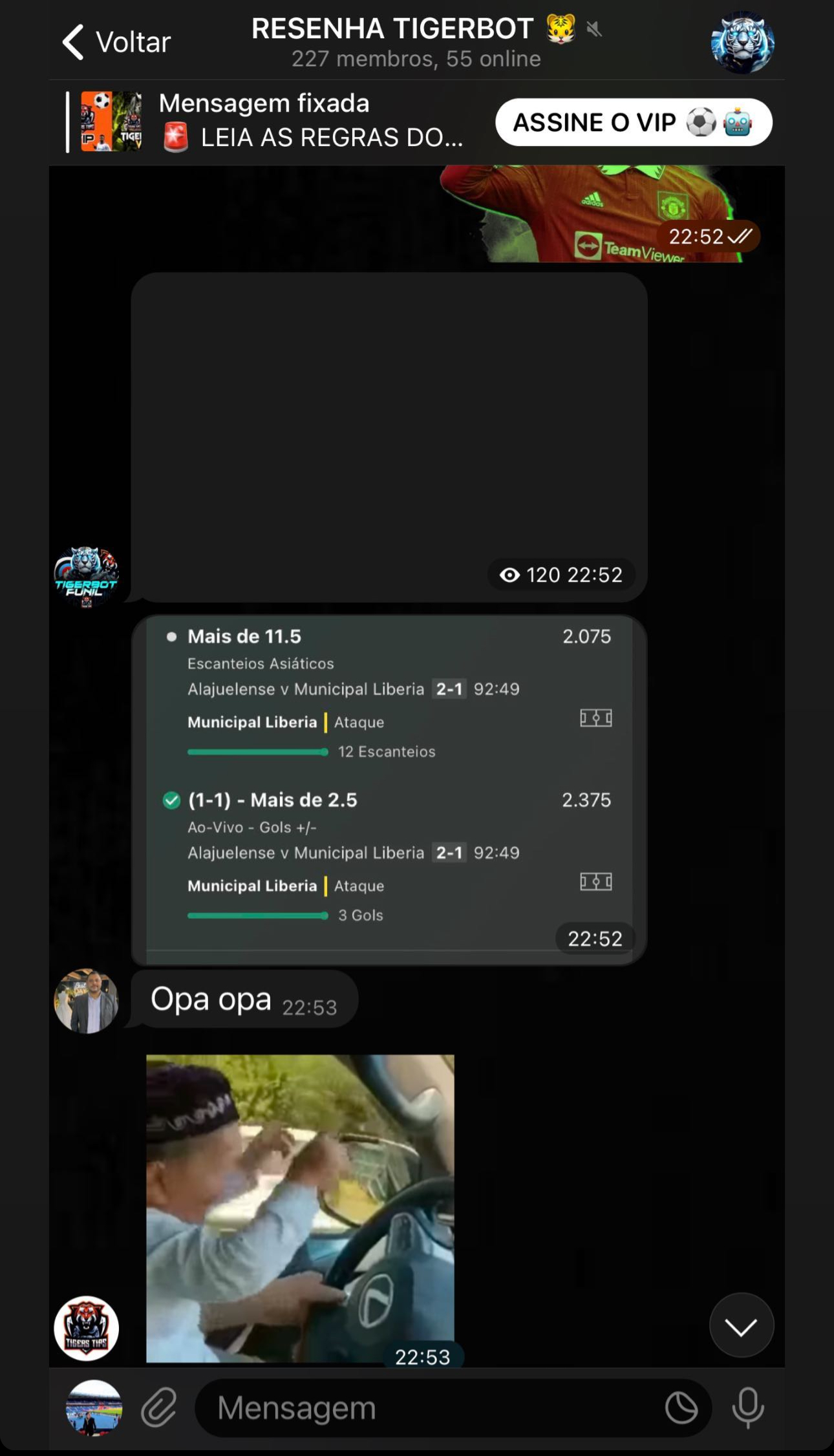Open the Tigers Tips sender avatar
The height and width of the screenshot is (1456, 834).
(x=86, y=1328)
